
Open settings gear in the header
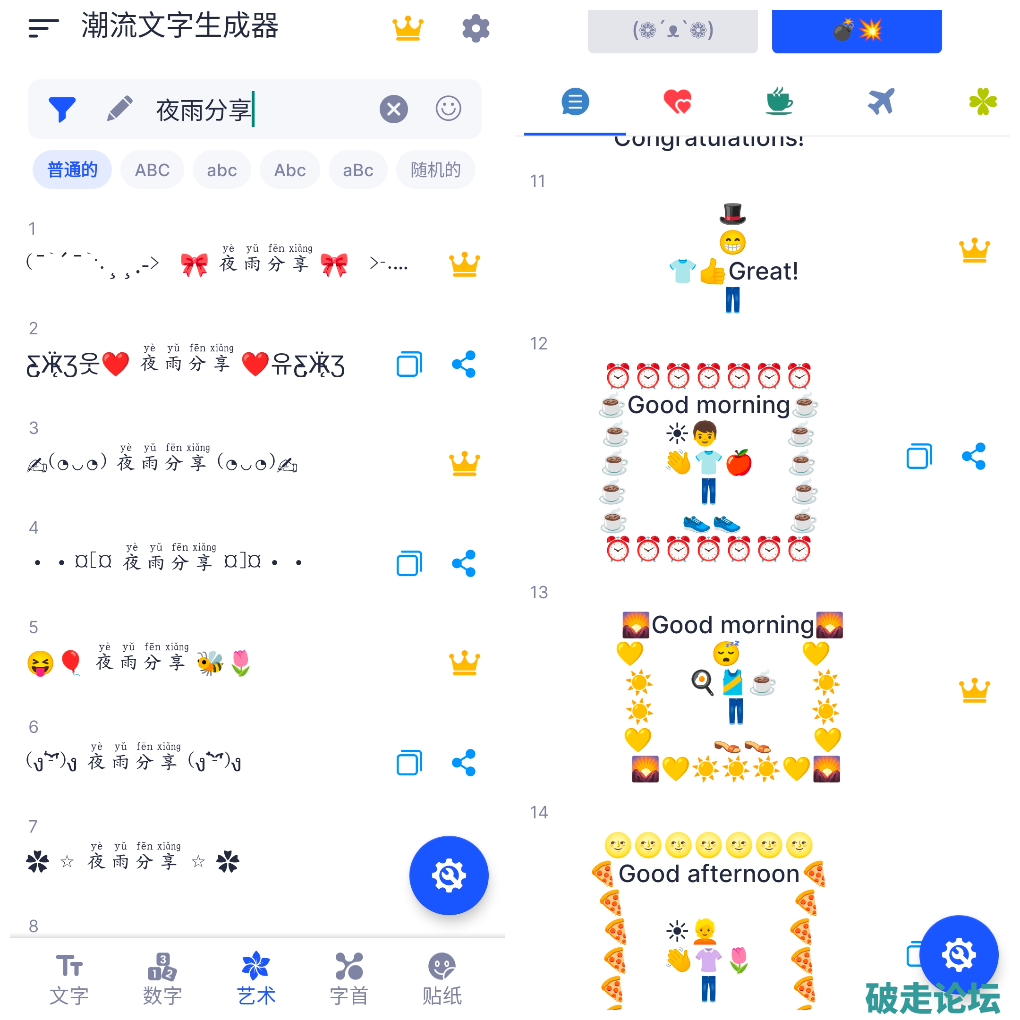[x=476, y=28]
